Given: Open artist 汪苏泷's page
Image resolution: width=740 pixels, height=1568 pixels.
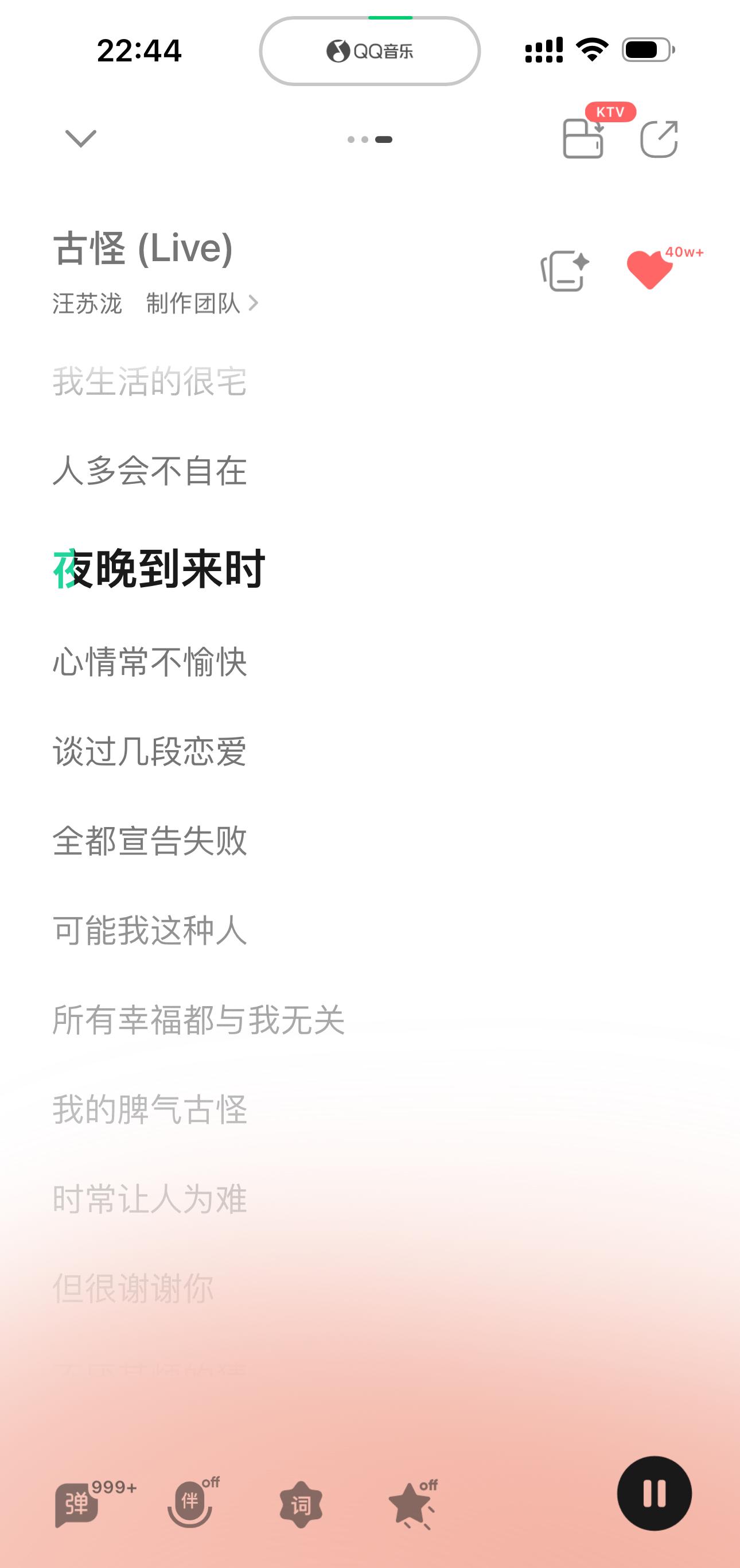Looking at the screenshot, I should (x=87, y=303).
